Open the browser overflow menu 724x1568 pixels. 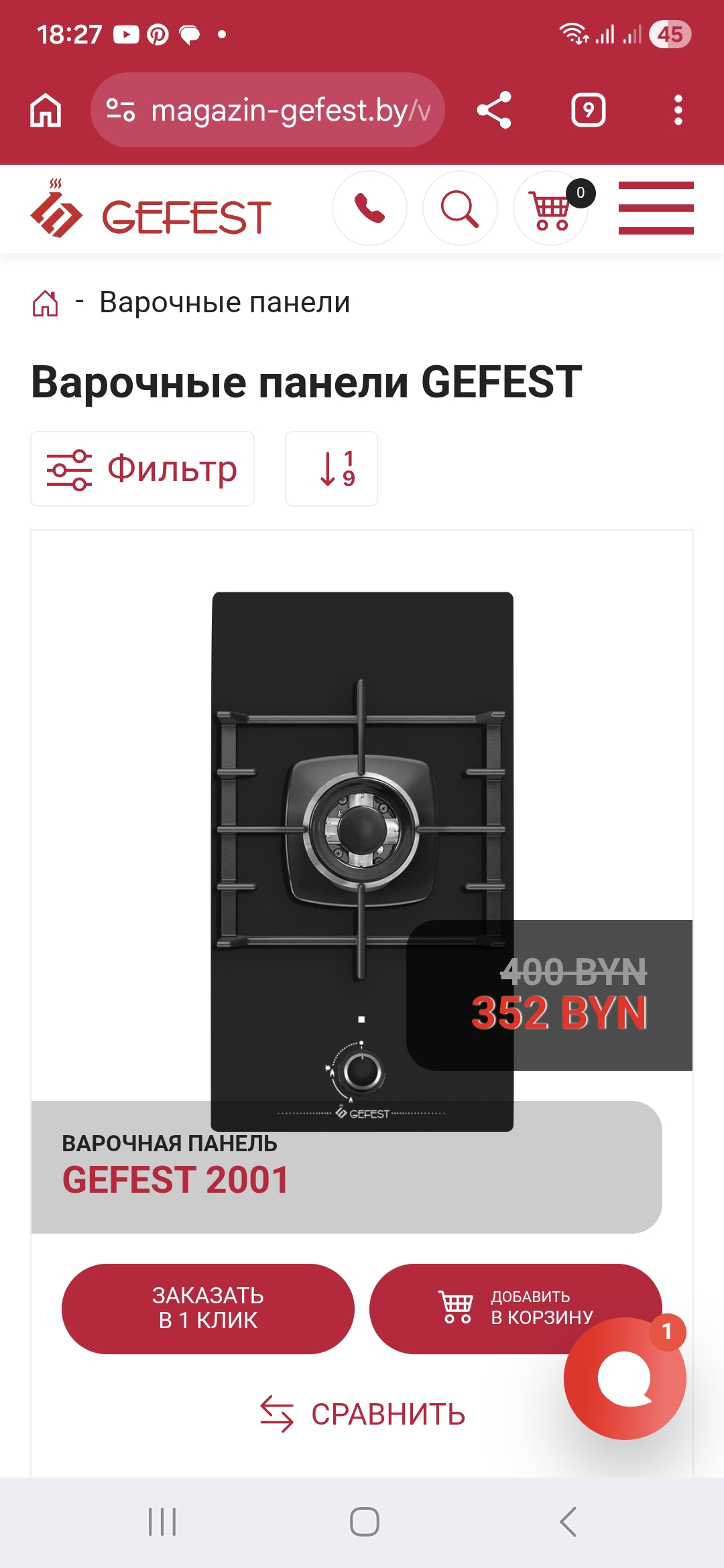click(x=678, y=110)
